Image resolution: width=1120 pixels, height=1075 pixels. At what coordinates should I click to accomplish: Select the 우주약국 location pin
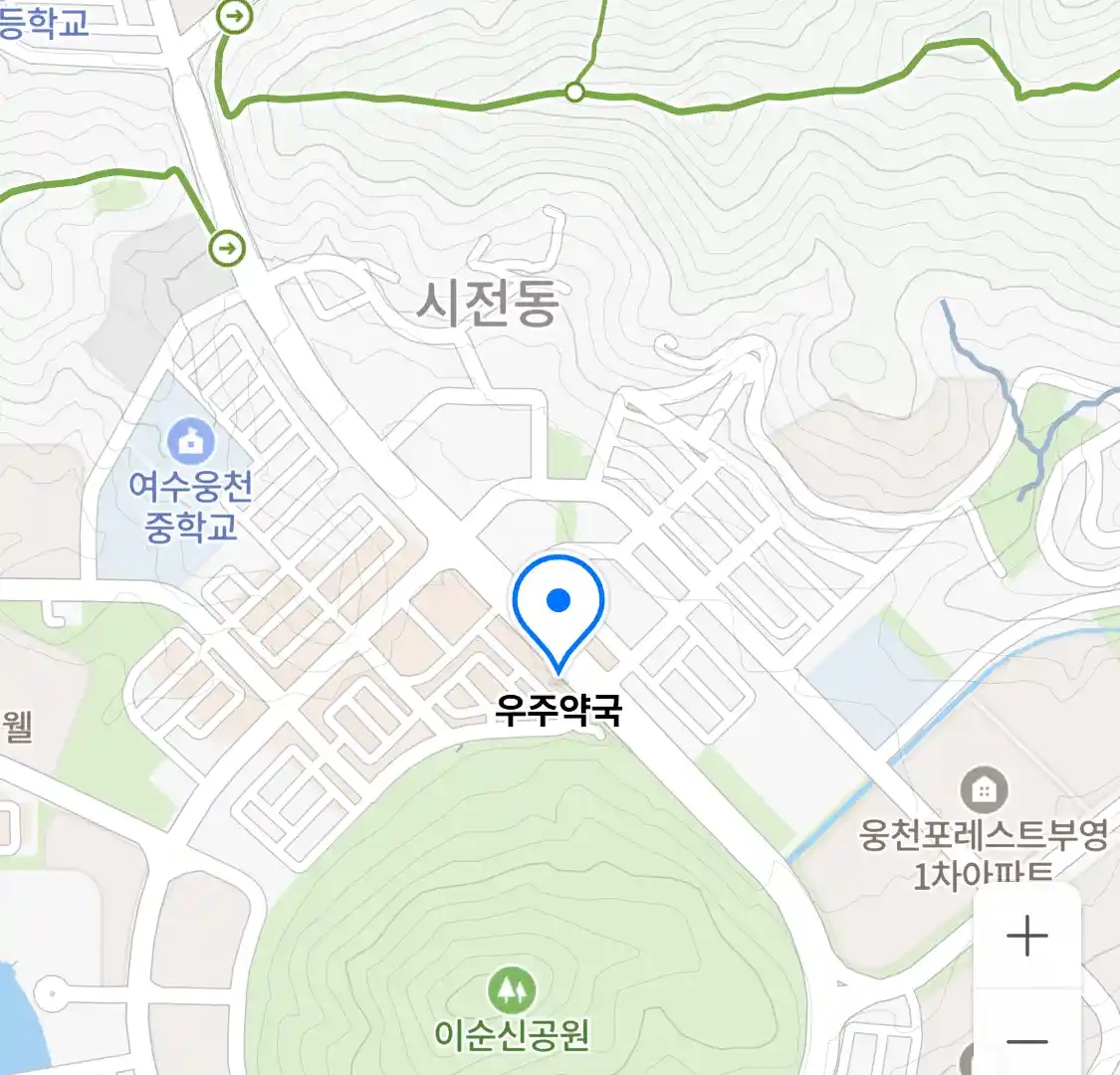pyautogui.click(x=559, y=603)
